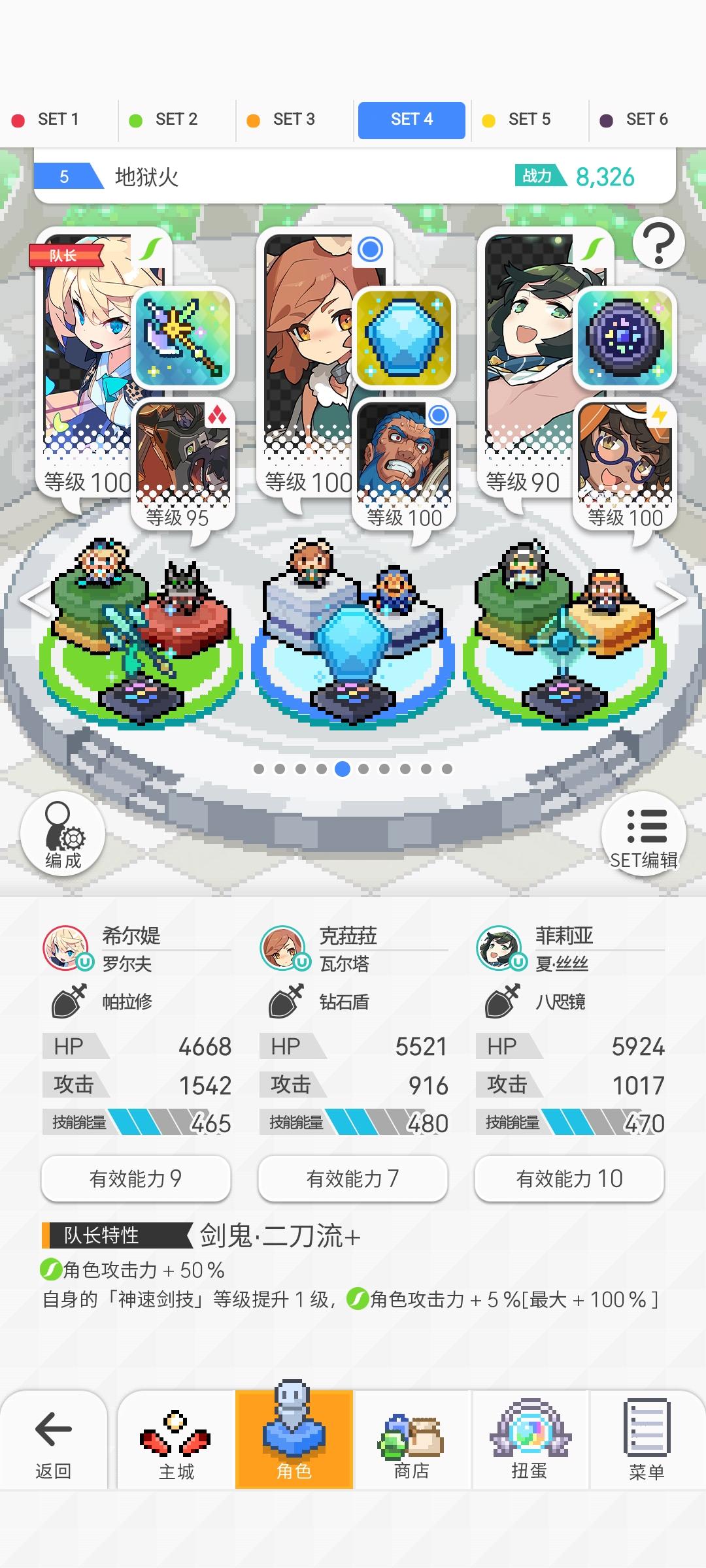Open the 编成 team formation button
The height and width of the screenshot is (1568, 706).
click(61, 836)
